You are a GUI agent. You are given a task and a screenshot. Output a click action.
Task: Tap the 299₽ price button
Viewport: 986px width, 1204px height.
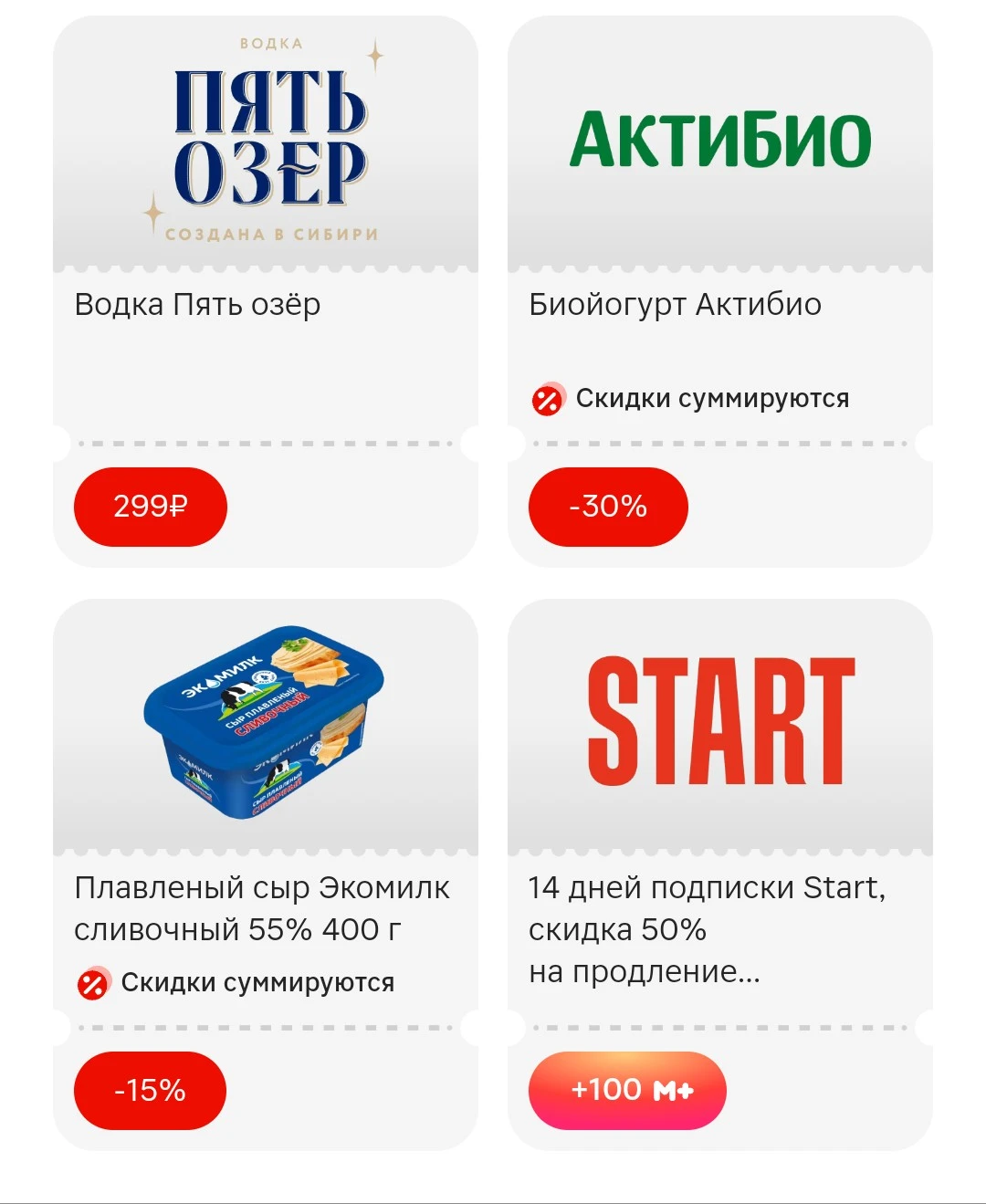tap(151, 507)
